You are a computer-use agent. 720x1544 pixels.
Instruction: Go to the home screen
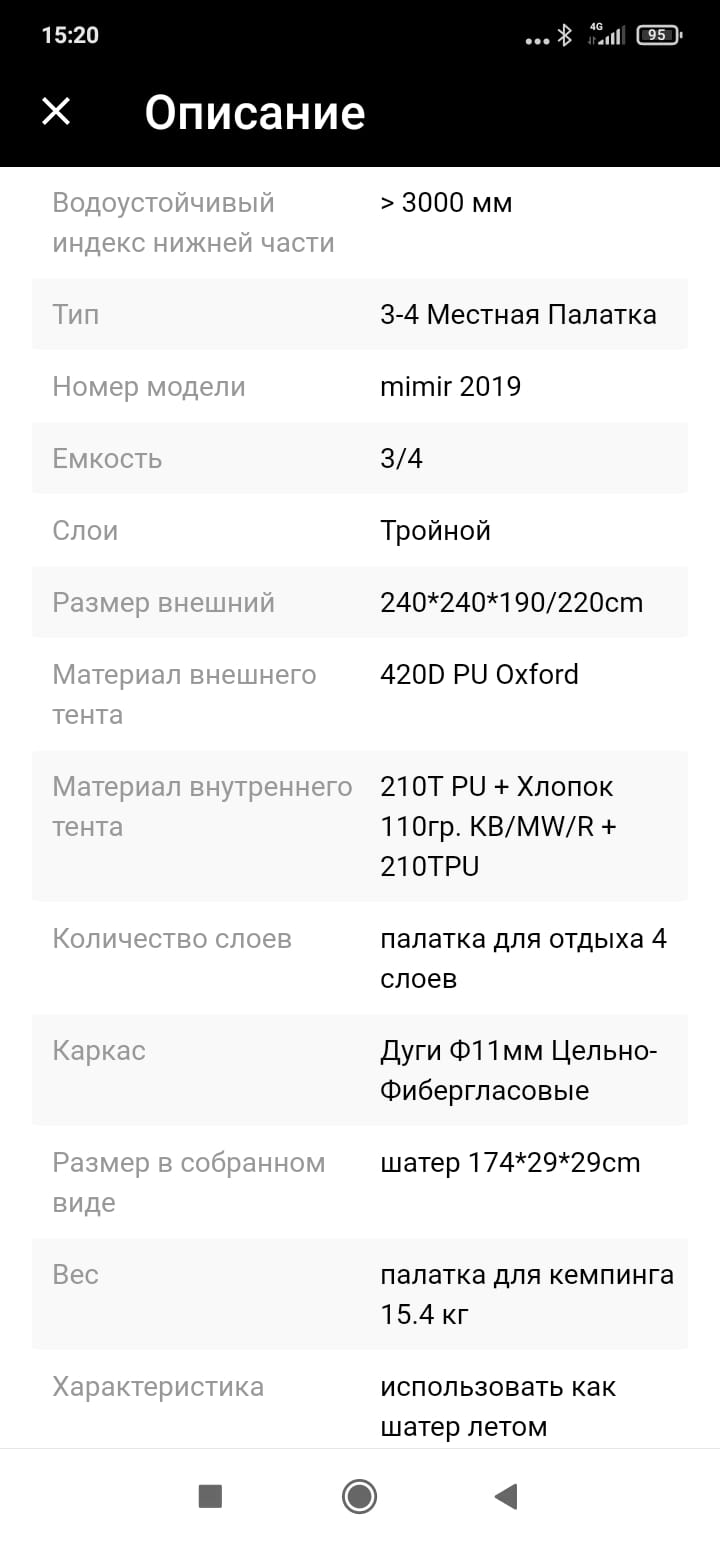point(359,1496)
